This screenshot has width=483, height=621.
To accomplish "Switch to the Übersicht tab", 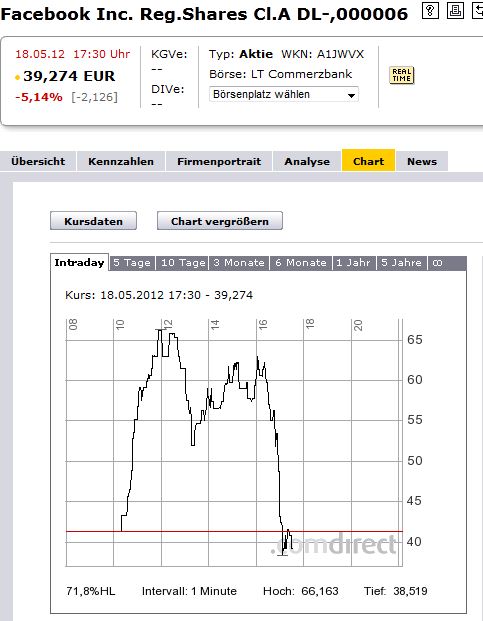I will point(38,161).
